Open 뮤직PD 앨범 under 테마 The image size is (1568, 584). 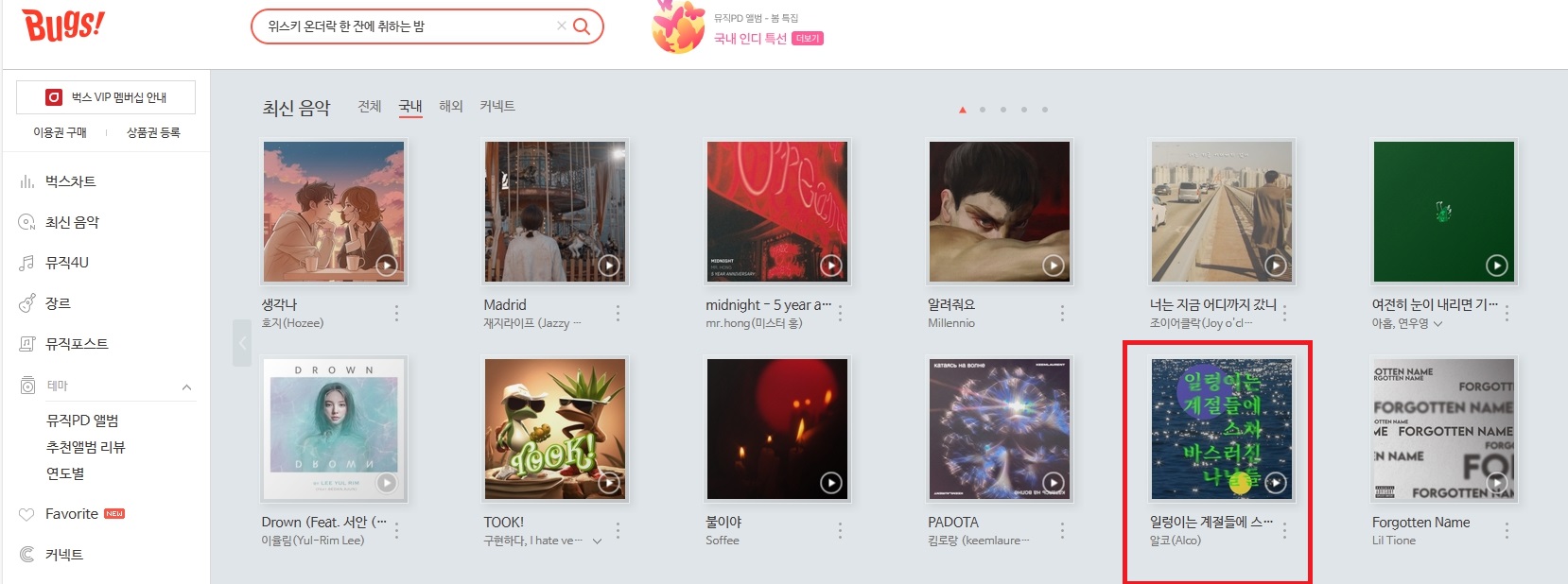(82, 421)
